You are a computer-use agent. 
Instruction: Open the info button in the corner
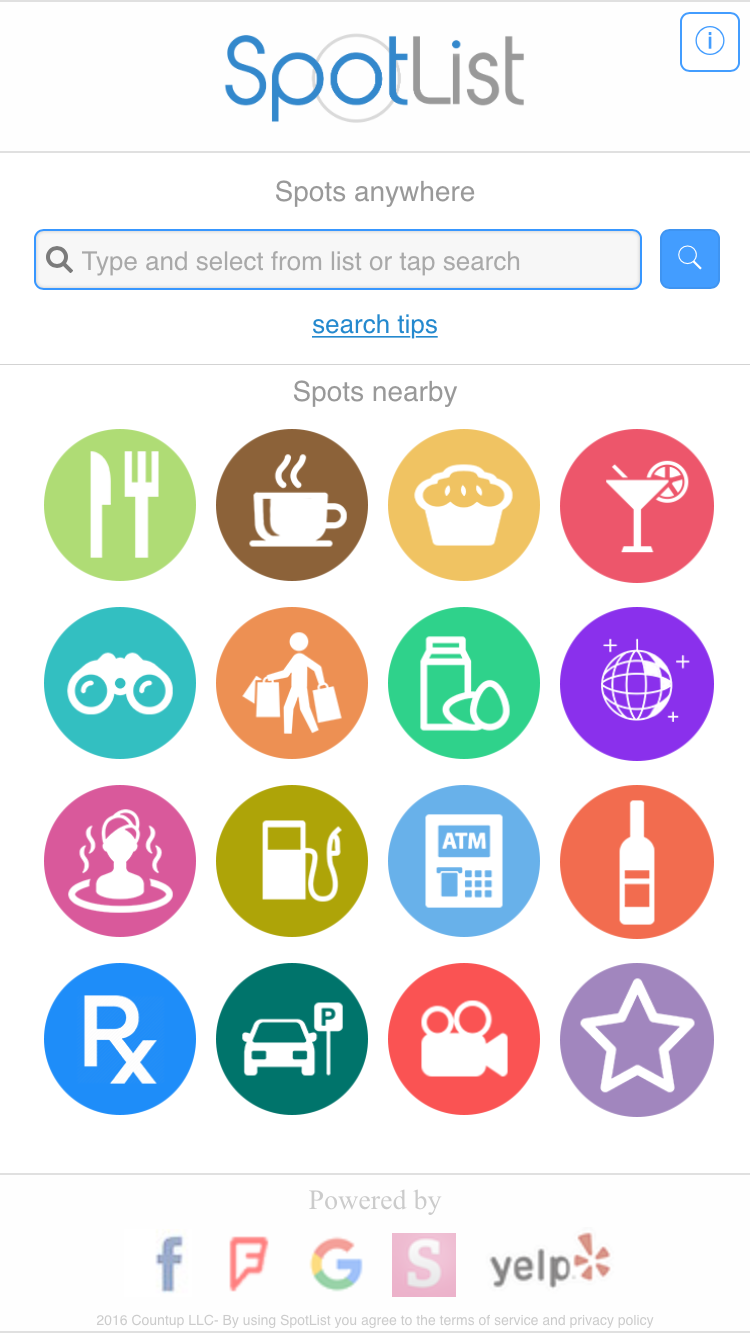click(x=710, y=42)
